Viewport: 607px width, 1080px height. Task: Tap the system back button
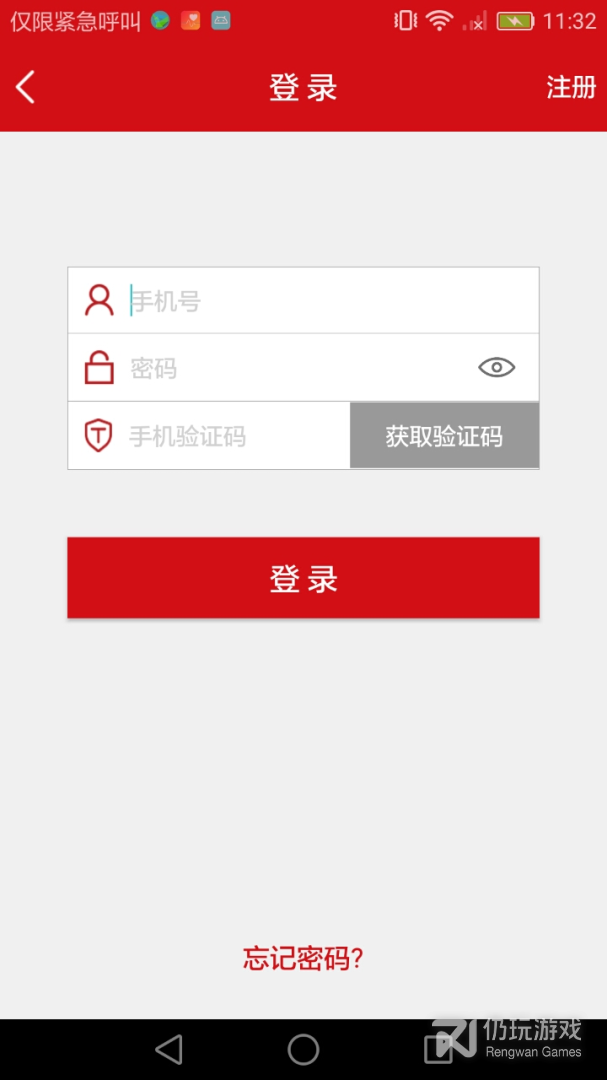169,1050
